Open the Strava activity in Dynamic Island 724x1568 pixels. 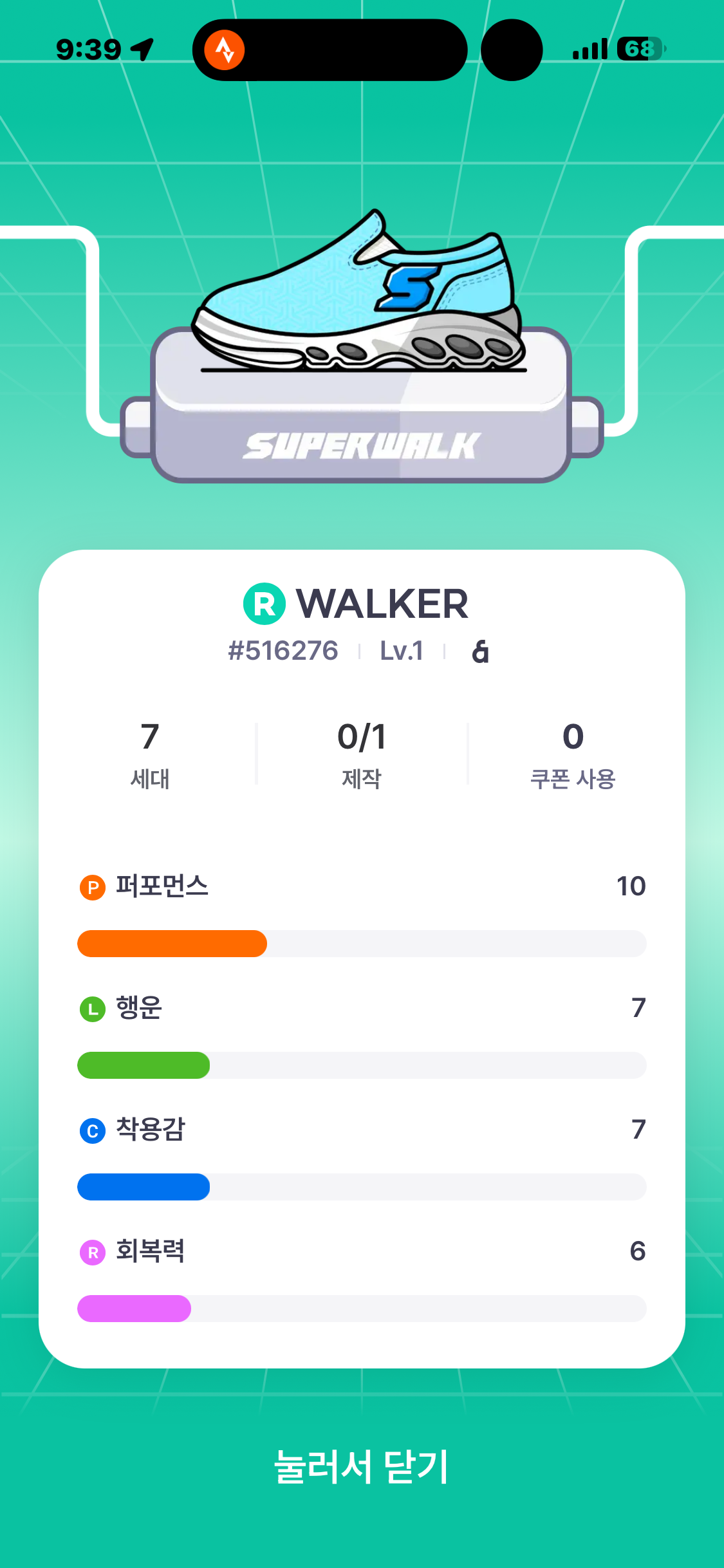pyautogui.click(x=225, y=50)
